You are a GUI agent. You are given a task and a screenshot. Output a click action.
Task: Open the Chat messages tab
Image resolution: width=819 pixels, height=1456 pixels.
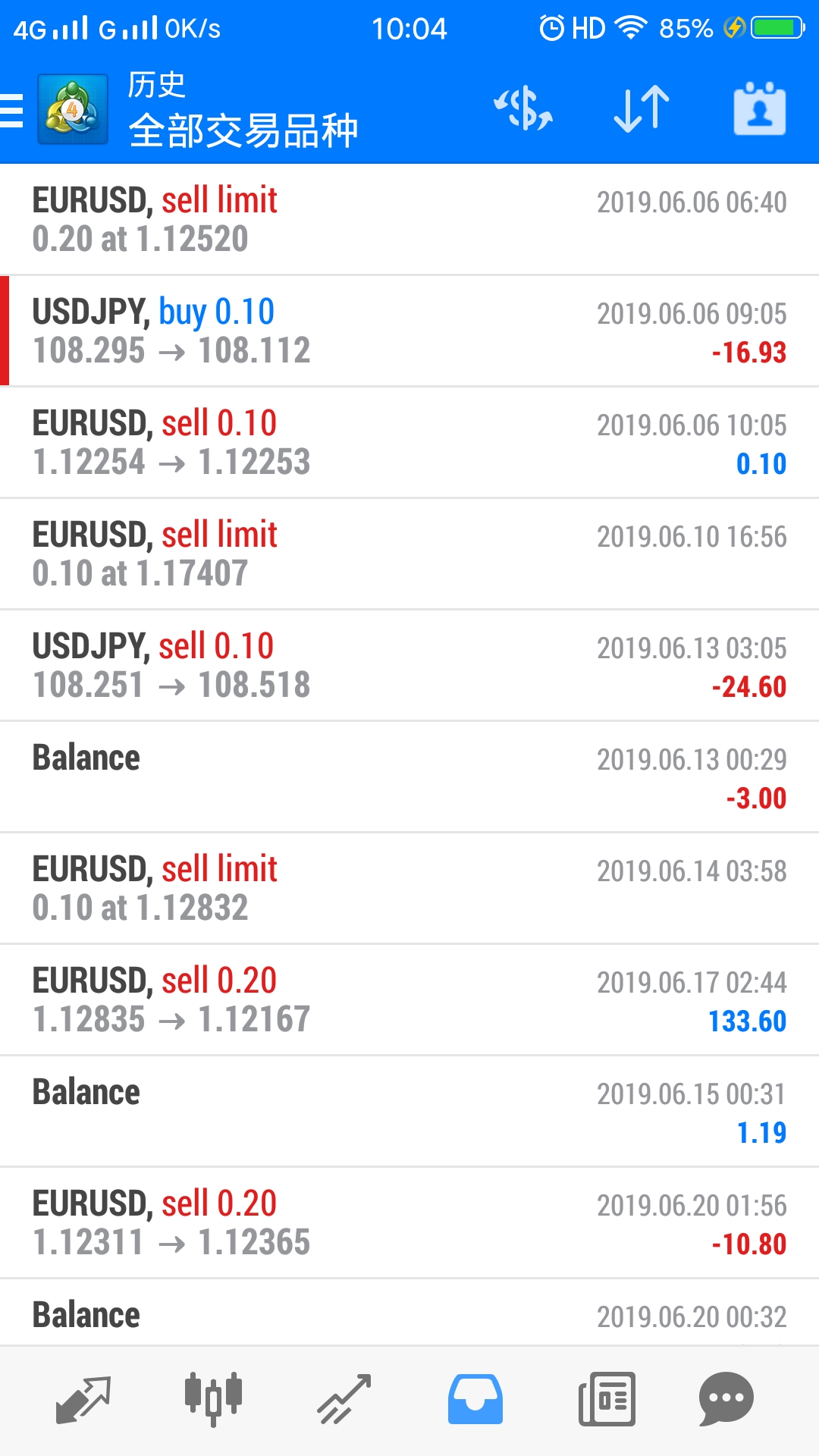726,1400
